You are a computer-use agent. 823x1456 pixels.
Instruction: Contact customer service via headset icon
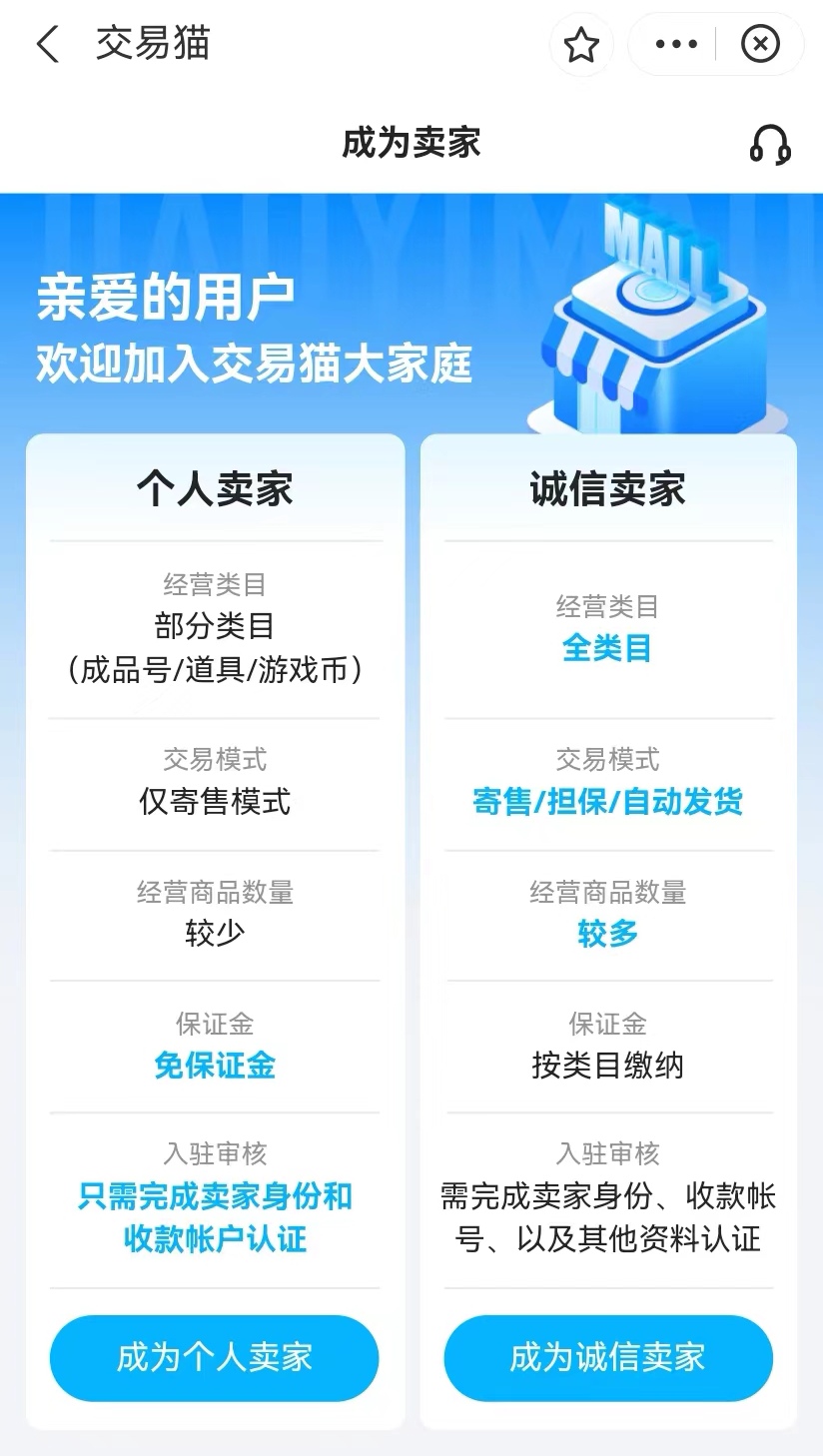pyautogui.click(x=770, y=145)
